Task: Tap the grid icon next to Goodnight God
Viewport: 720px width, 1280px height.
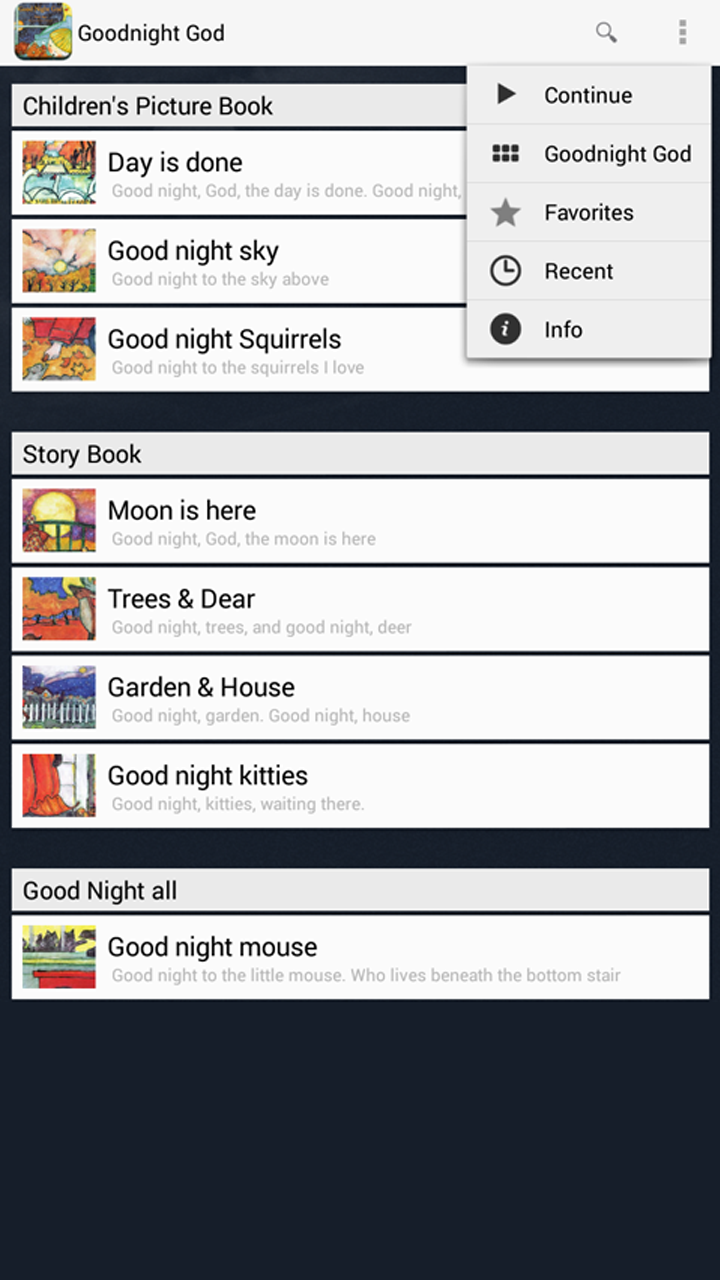Action: (506, 154)
